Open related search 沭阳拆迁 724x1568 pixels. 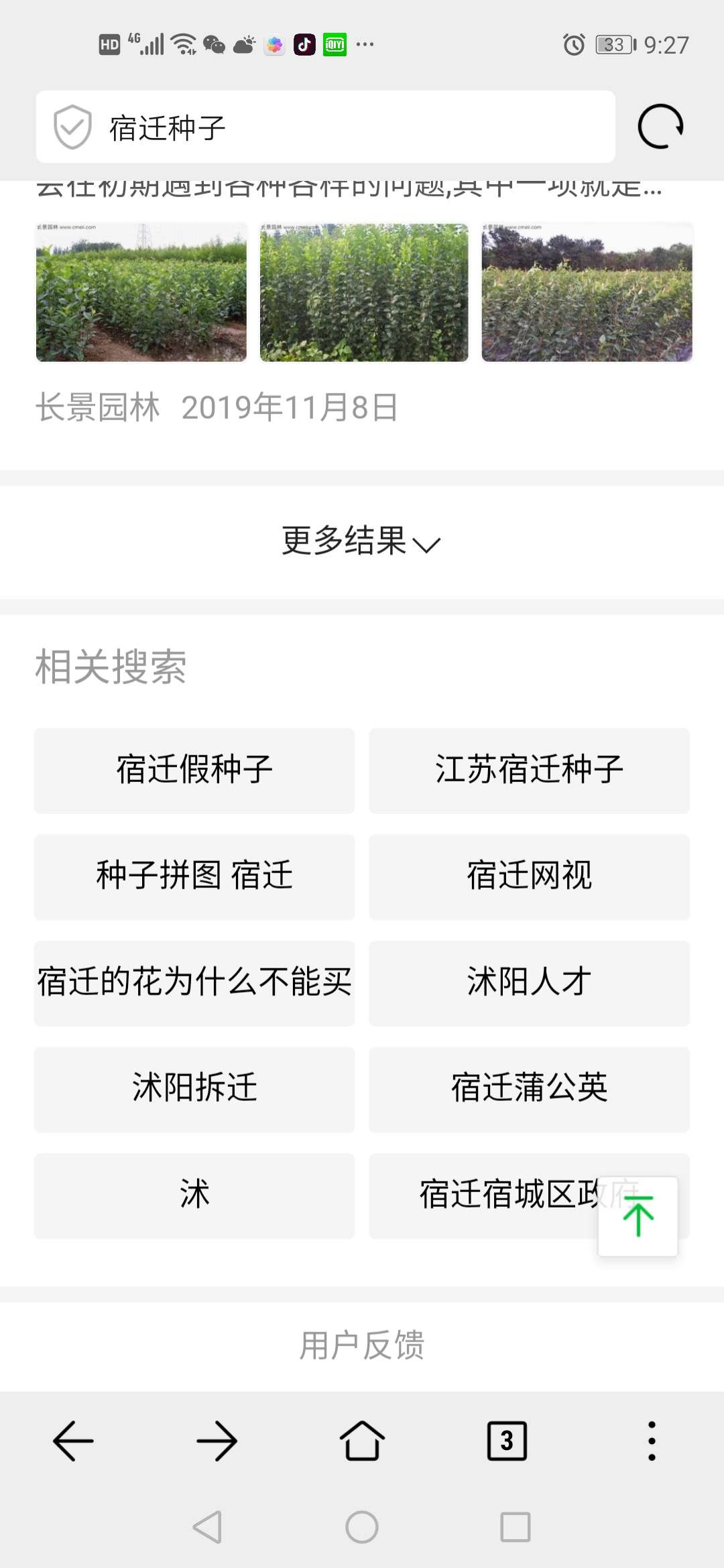[194, 1090]
